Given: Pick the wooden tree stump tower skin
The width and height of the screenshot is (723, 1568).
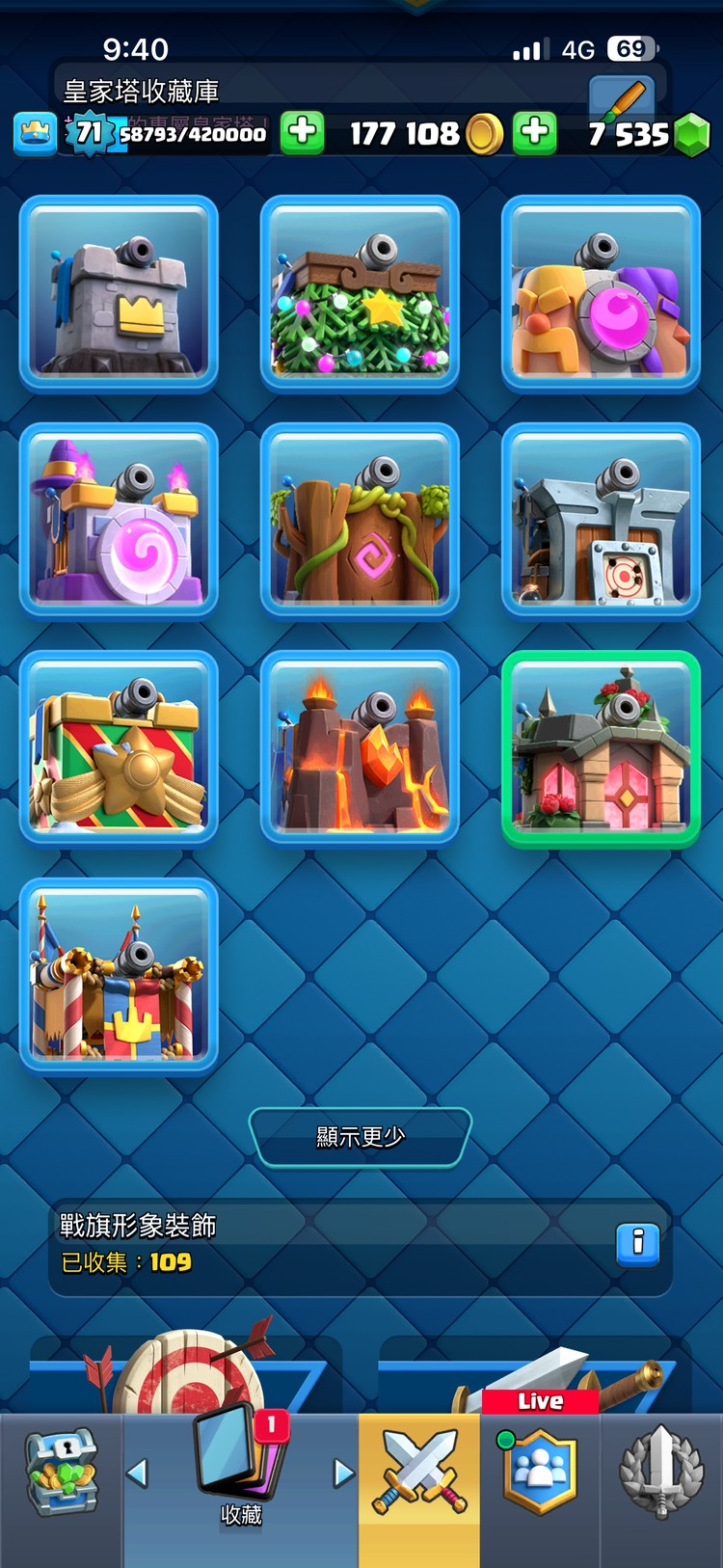Looking at the screenshot, I should pos(360,521).
